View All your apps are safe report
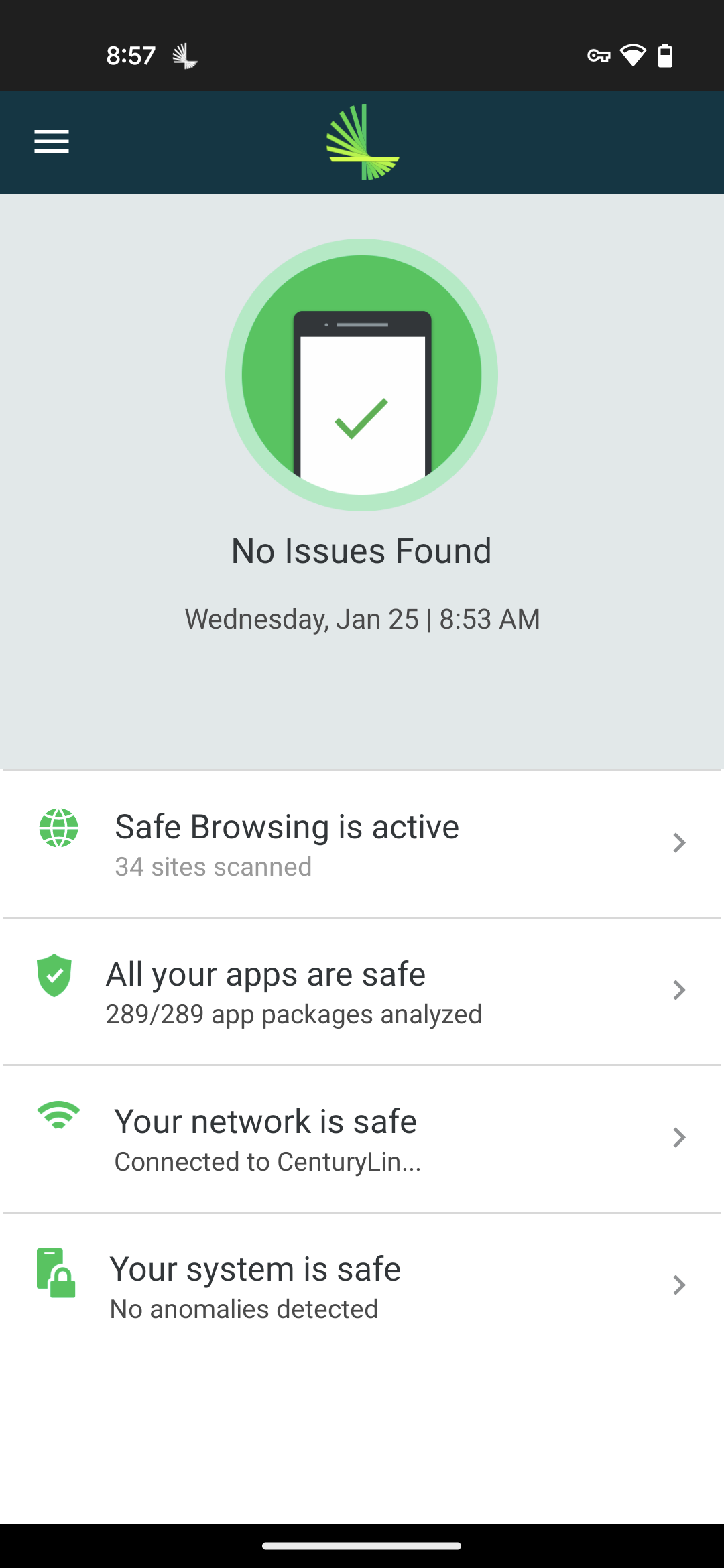This screenshot has height=1568, width=724. tap(362, 991)
